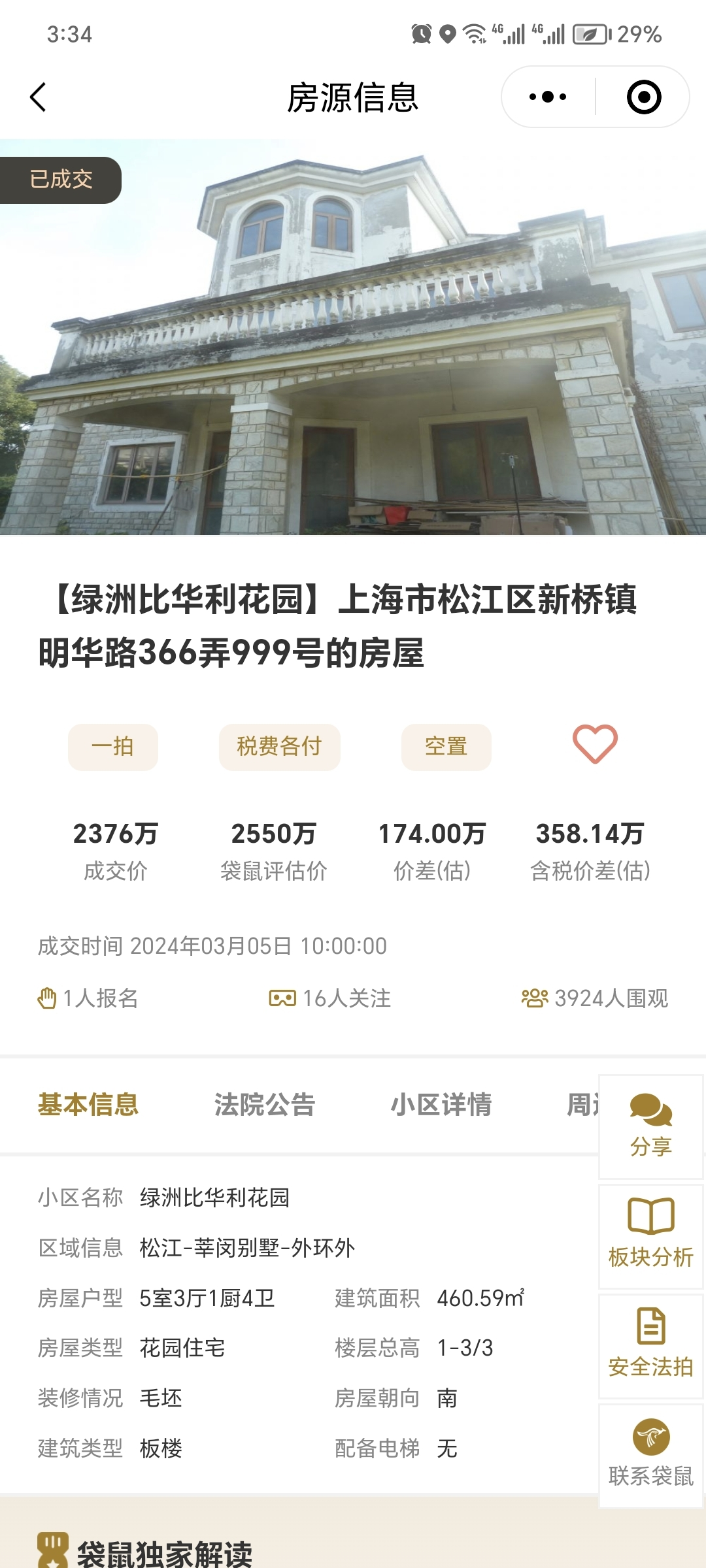
Task: Switch to the 法院公告 tab
Action: tap(264, 1104)
